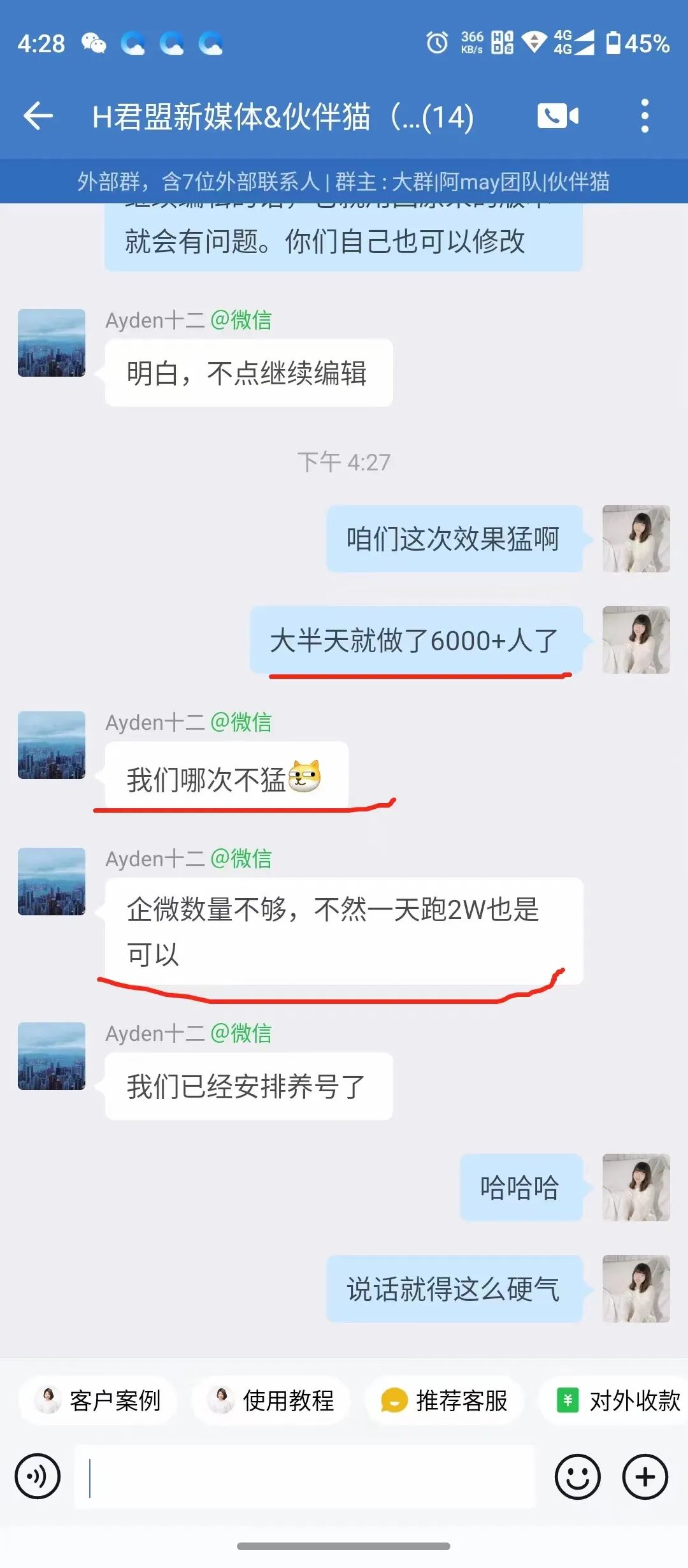Open Ayden十二's avatar beside 明白，不点继续编辑
Viewport: 688px width, 1568px height.
(52, 343)
